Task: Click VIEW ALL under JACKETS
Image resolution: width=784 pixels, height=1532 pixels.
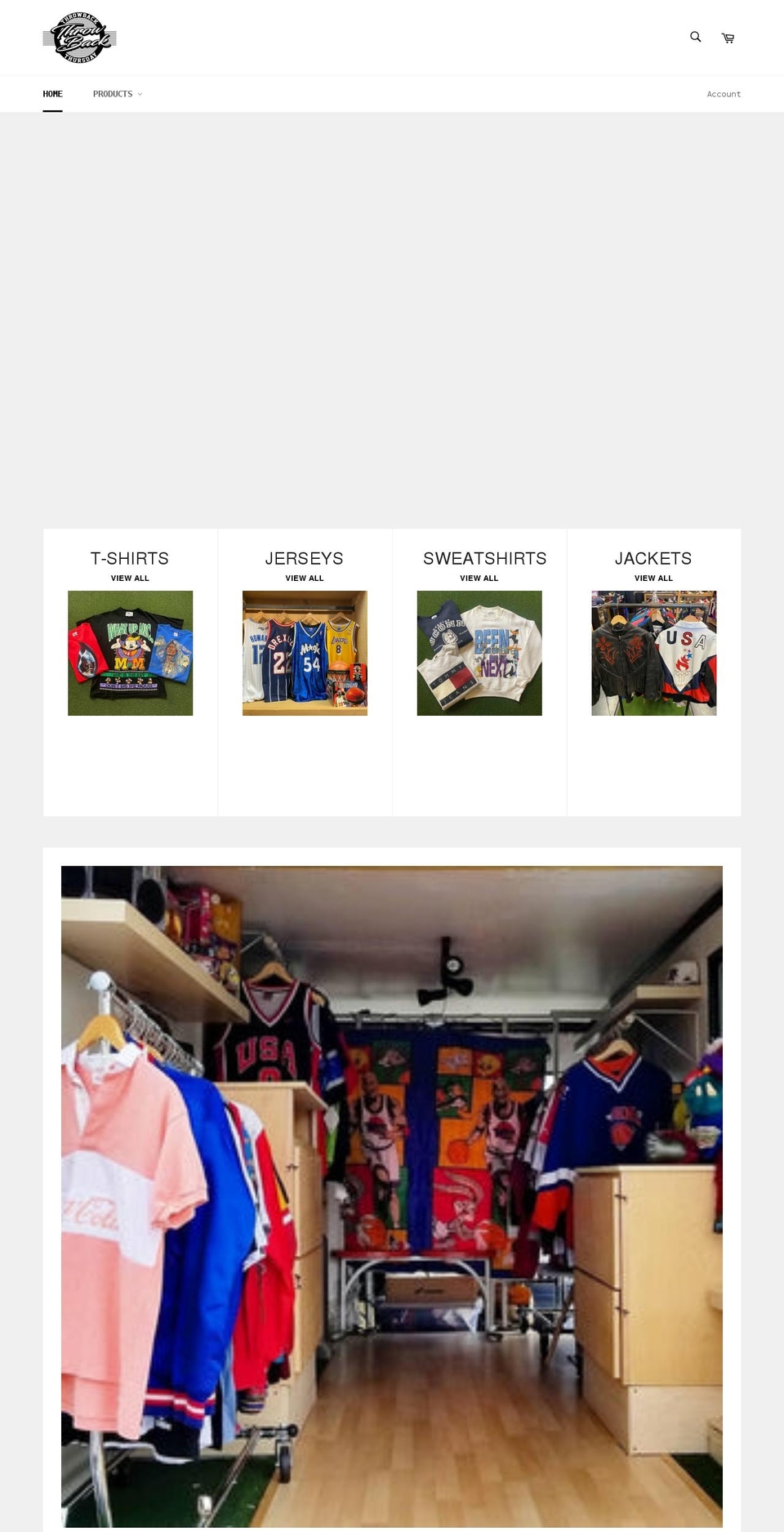Action: [x=653, y=578]
